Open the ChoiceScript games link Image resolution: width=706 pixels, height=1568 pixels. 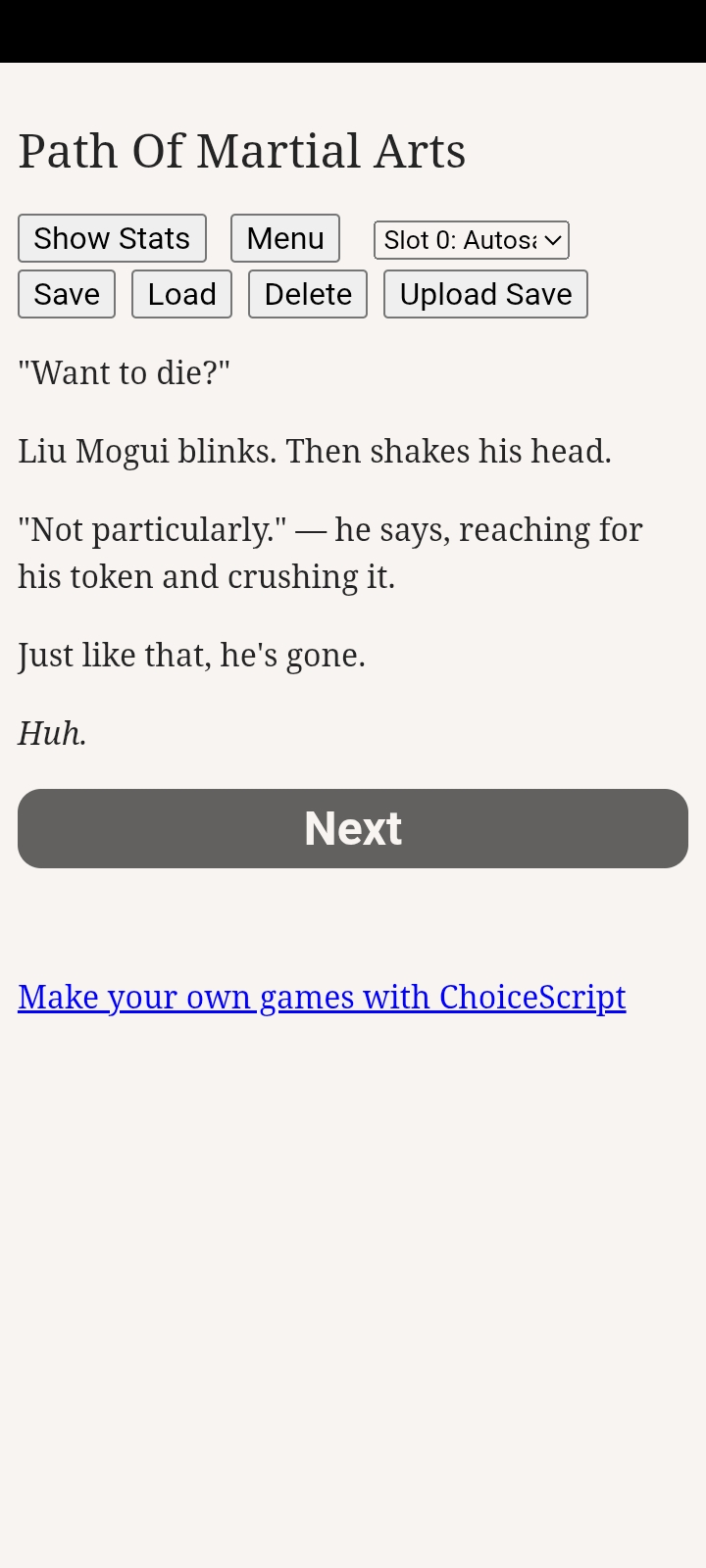322,997
